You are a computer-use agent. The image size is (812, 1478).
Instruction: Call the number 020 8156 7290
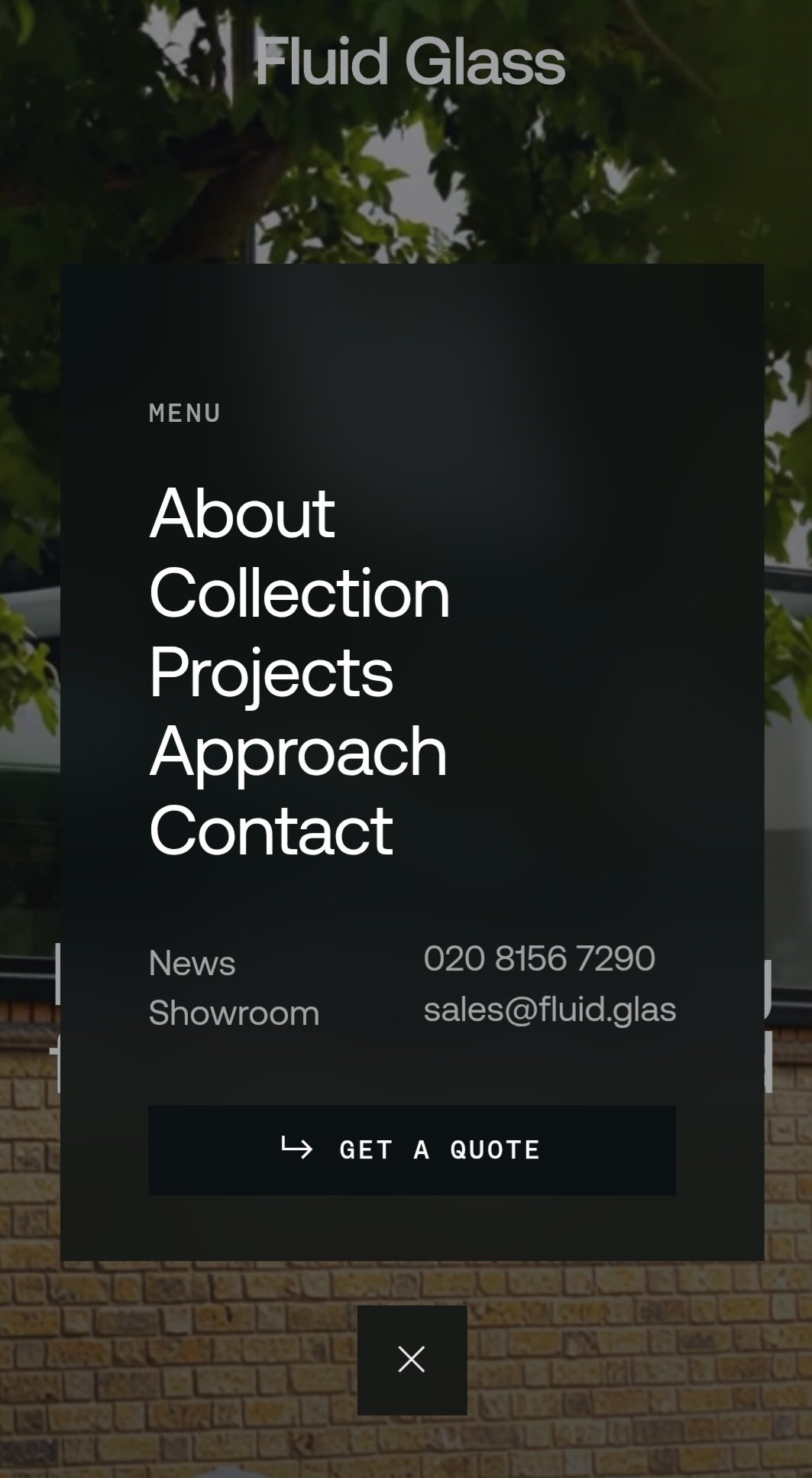pyautogui.click(x=539, y=958)
